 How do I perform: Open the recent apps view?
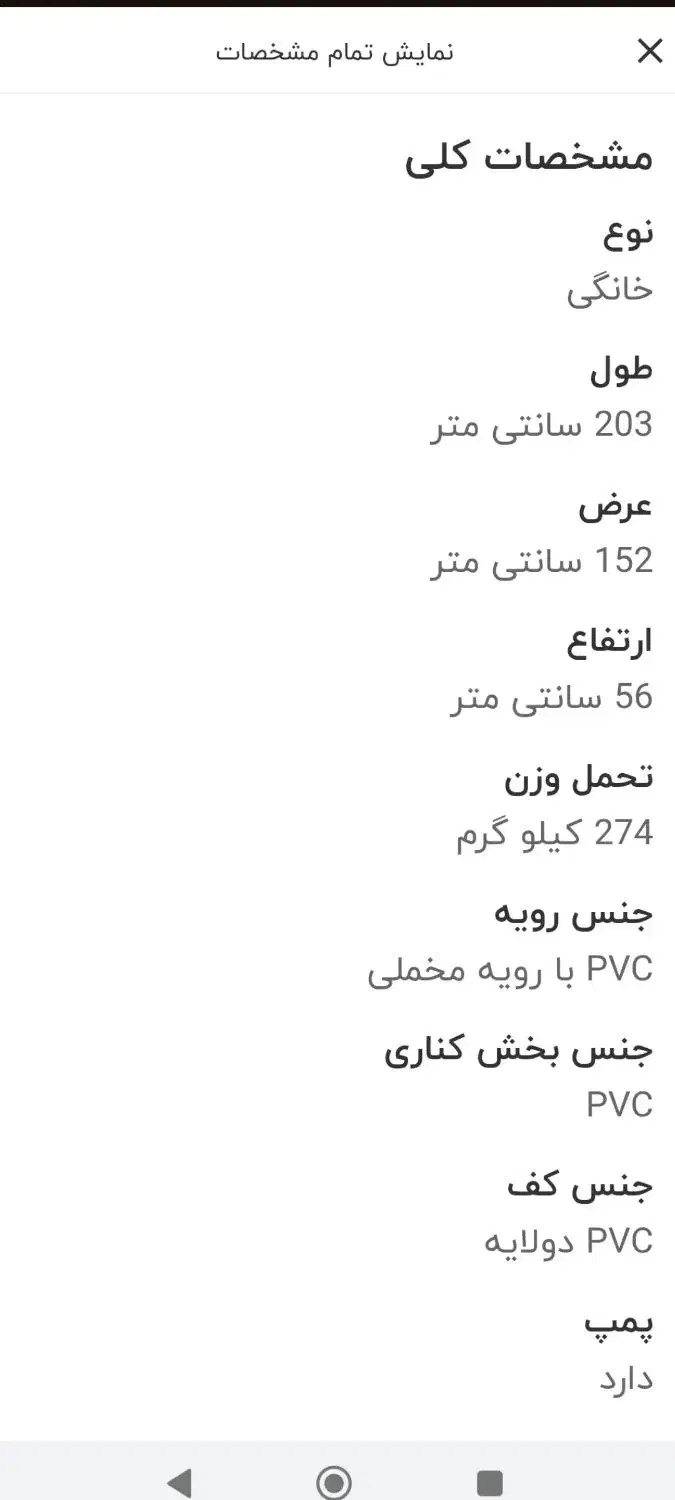pos(489,1481)
